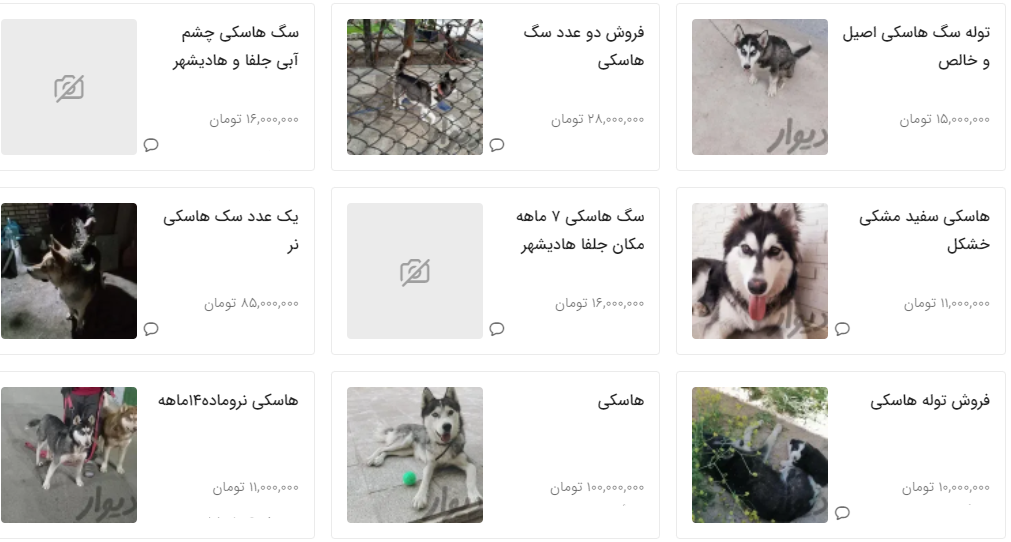Open the ad هاسکی نروماده۱۴ماهه

(x=228, y=401)
